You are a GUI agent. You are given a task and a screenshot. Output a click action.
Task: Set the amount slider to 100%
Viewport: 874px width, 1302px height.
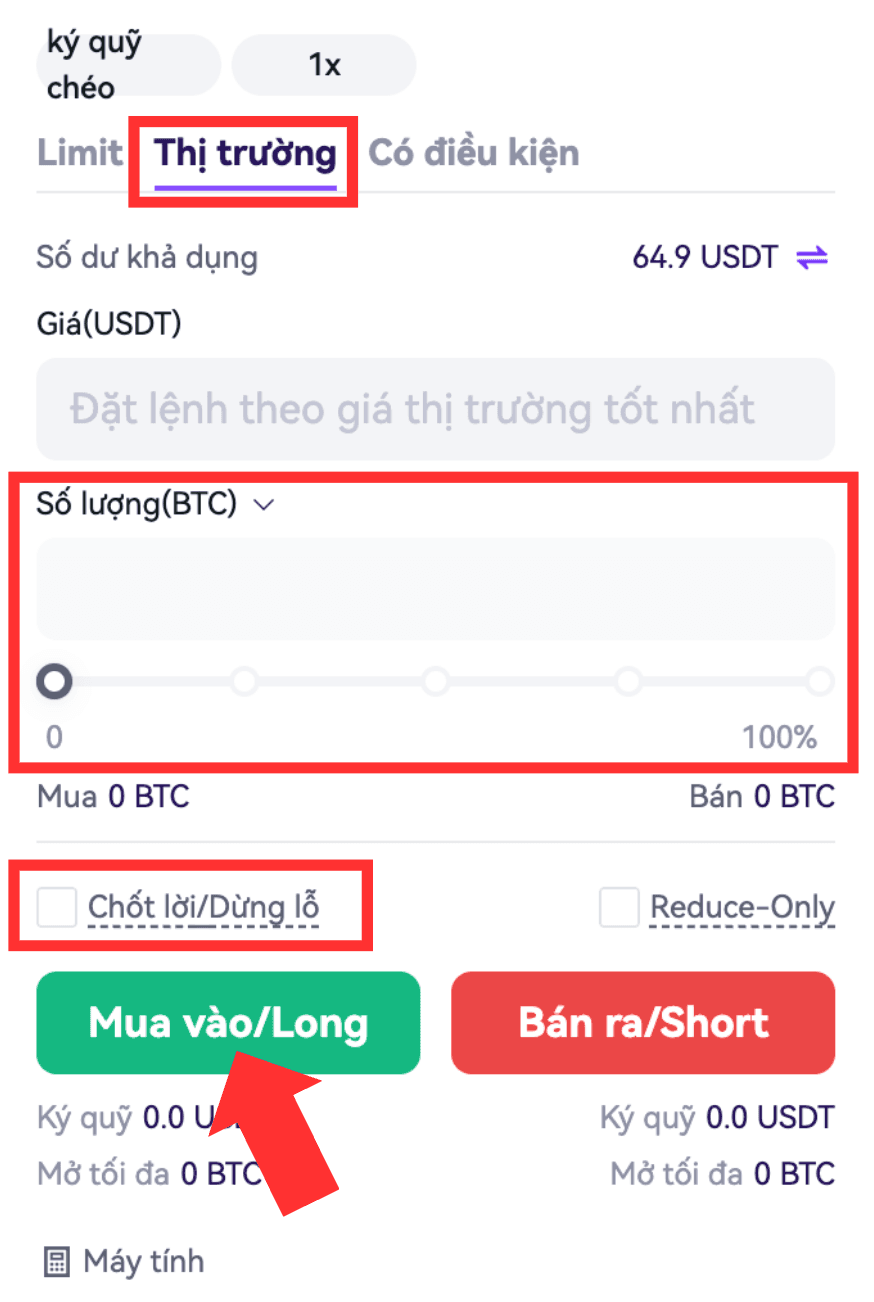[820, 682]
